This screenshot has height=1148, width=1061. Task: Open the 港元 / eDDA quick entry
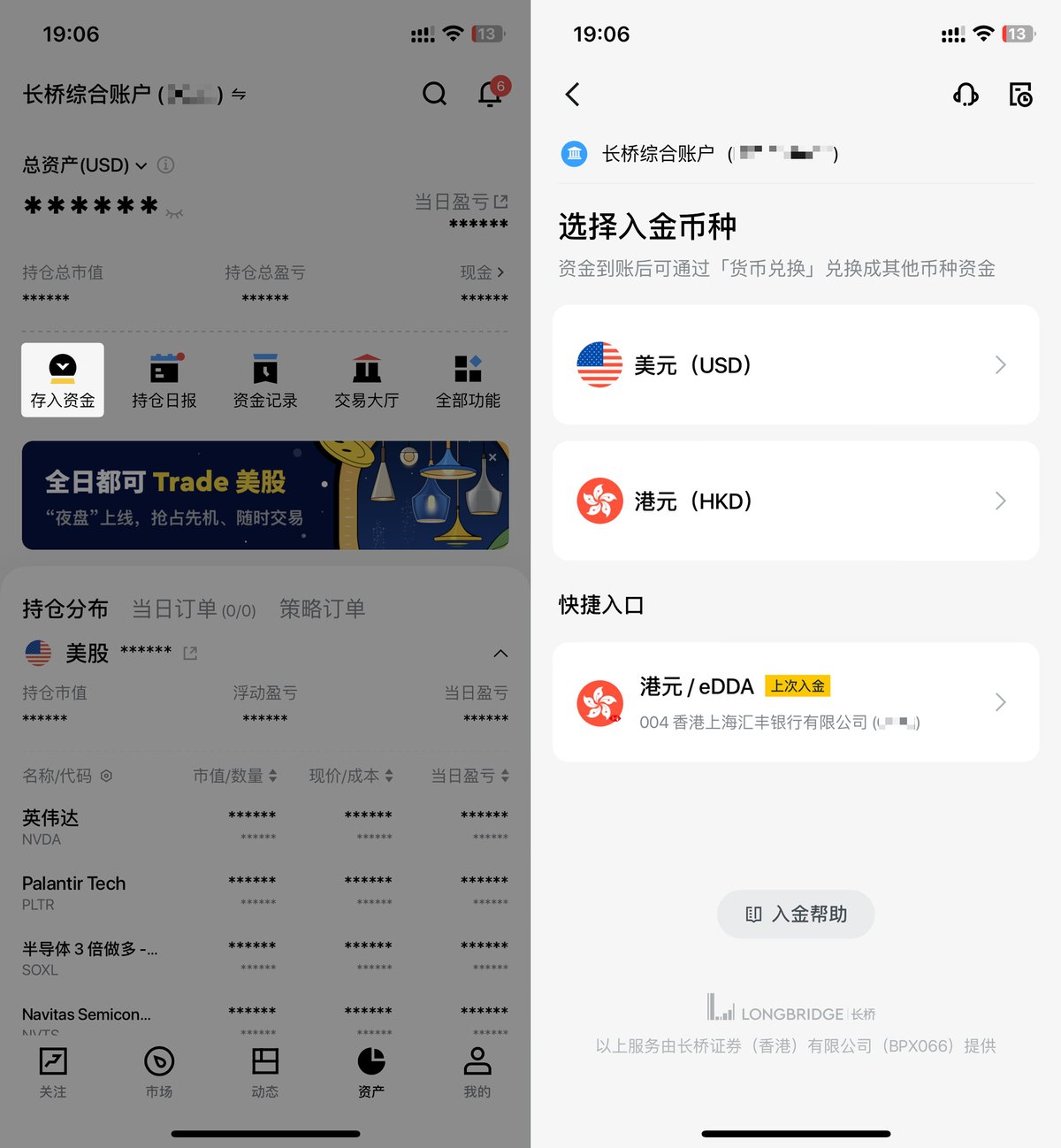click(x=795, y=702)
